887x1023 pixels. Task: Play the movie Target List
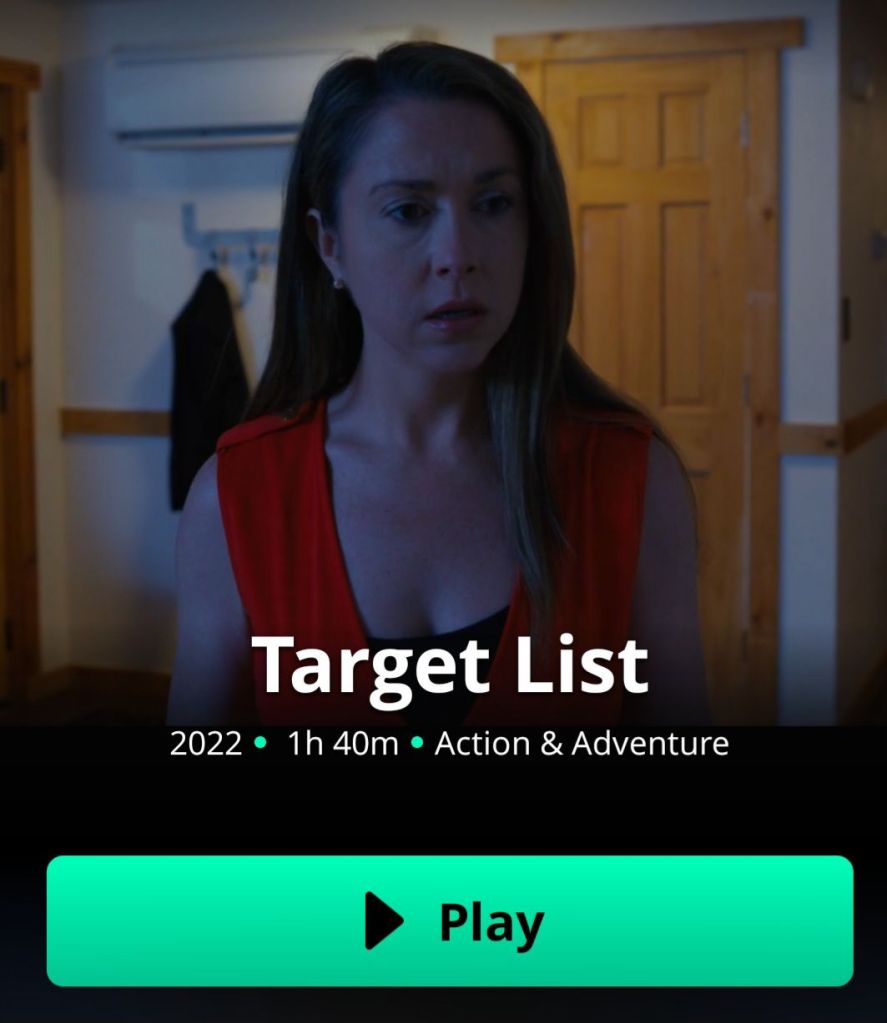(450, 921)
